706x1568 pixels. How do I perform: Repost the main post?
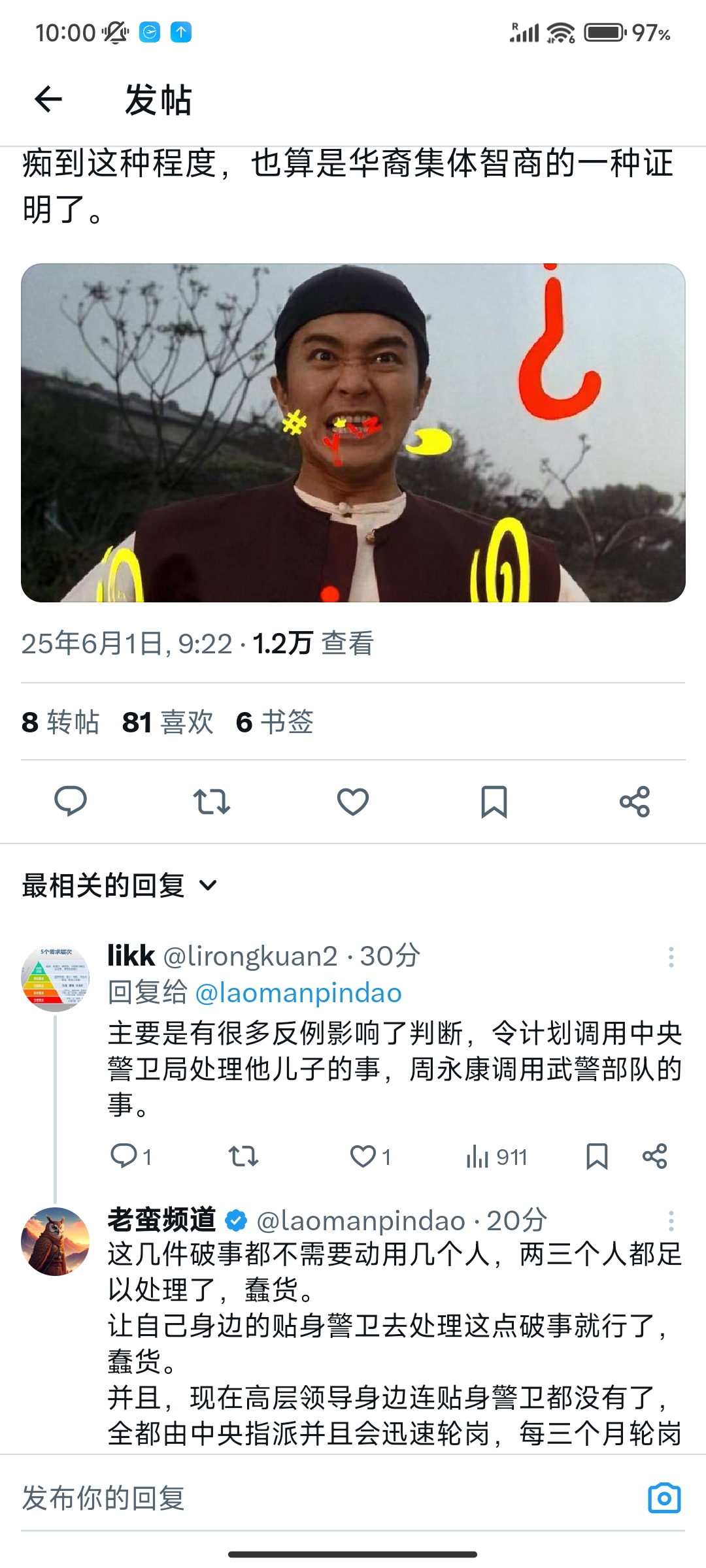(212, 801)
